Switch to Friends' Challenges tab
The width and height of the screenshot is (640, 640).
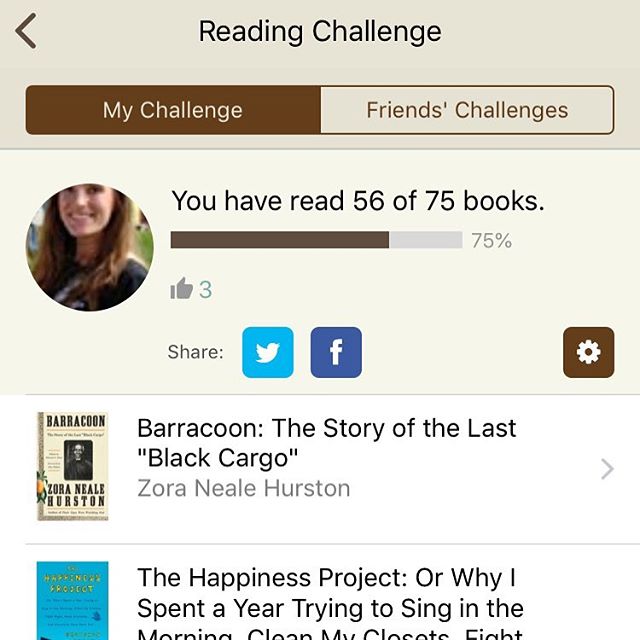(466, 110)
